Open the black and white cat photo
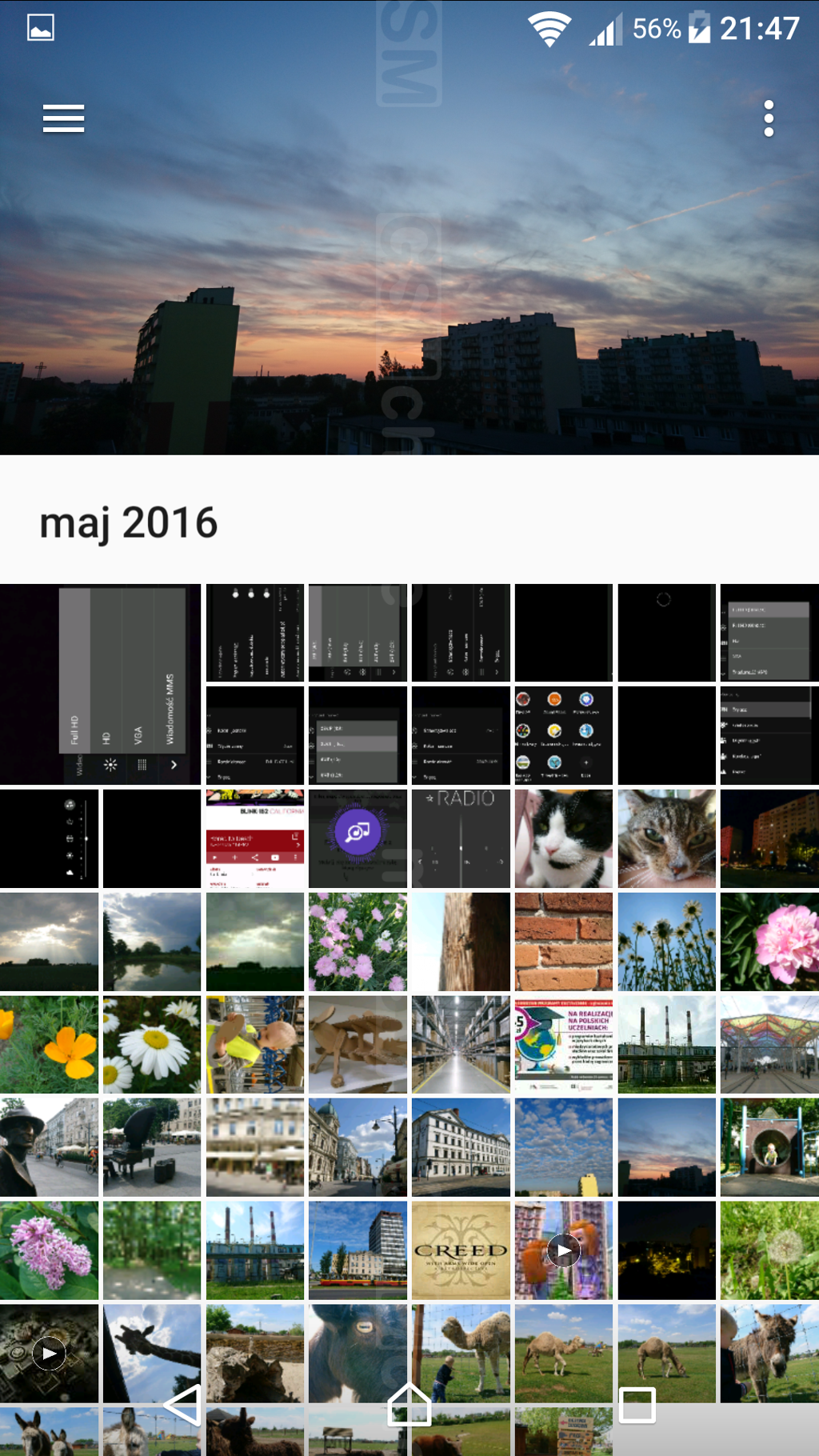Image resolution: width=819 pixels, height=1456 pixels. click(564, 838)
